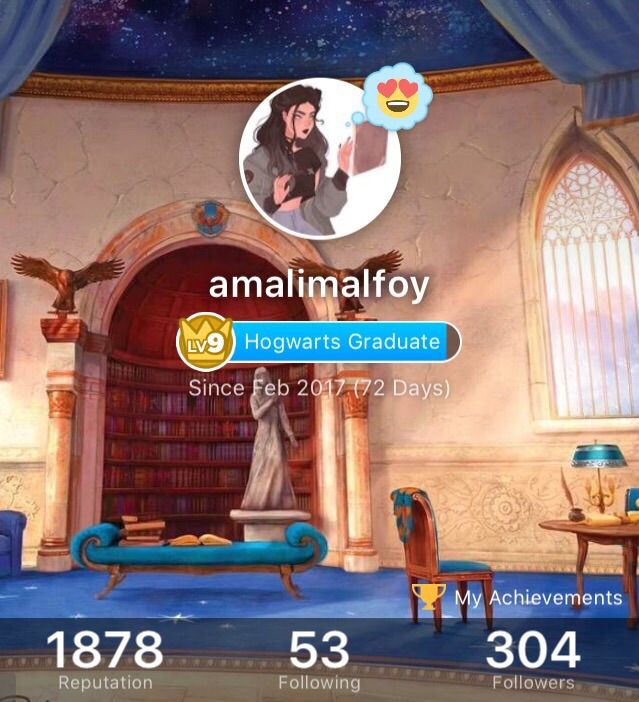Viewport: 639px width, 702px height.
Task: View the 304 Followers list
Action: coord(533,660)
